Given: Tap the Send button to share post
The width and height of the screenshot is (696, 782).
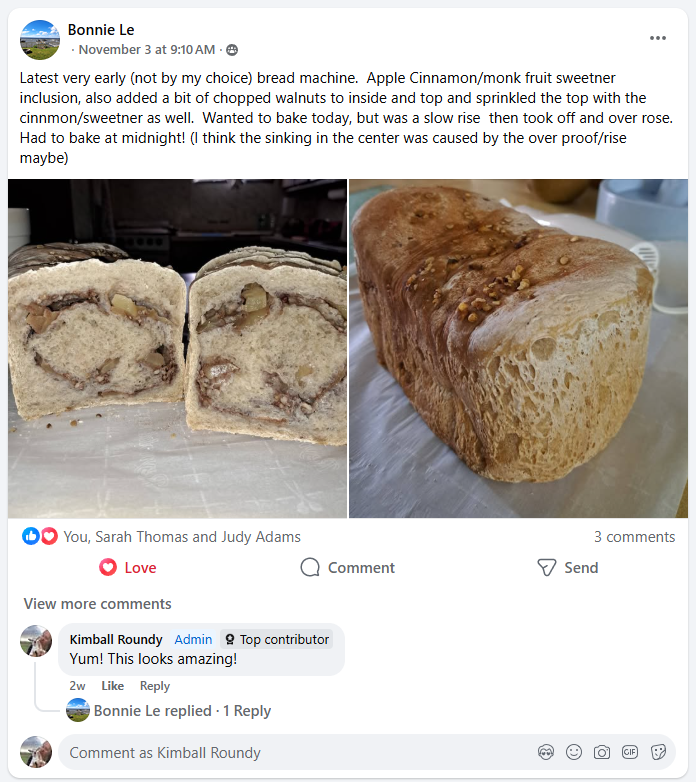Looking at the screenshot, I should tap(567, 568).
